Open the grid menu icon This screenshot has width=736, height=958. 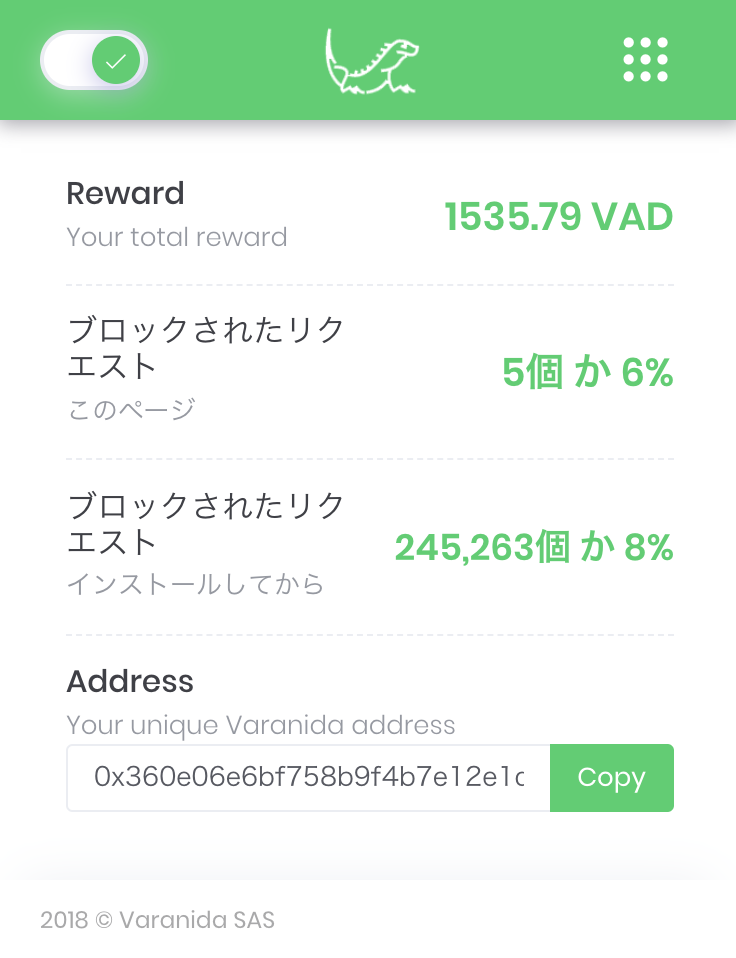pos(645,60)
